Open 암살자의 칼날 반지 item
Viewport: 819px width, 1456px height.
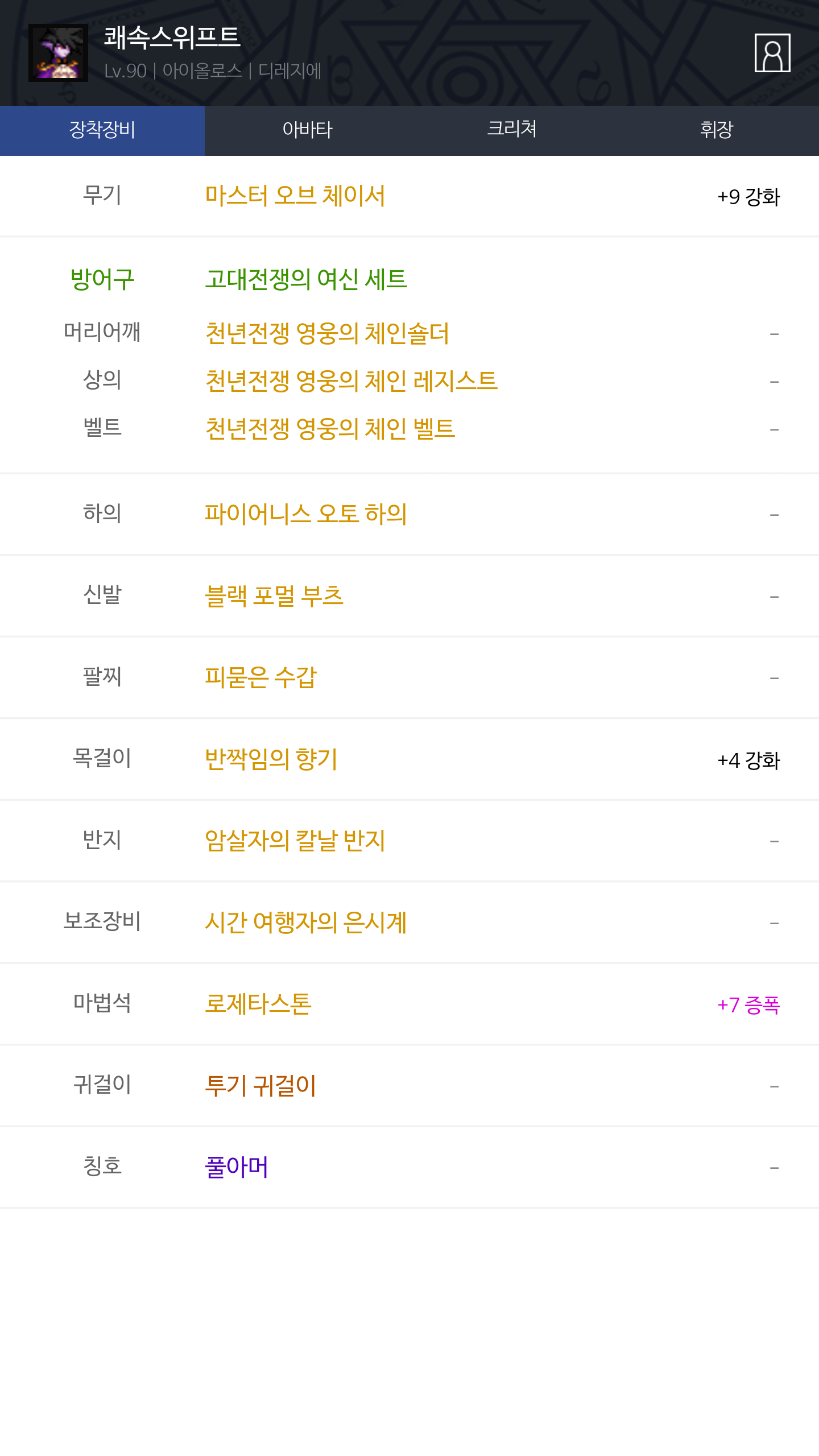(x=295, y=841)
